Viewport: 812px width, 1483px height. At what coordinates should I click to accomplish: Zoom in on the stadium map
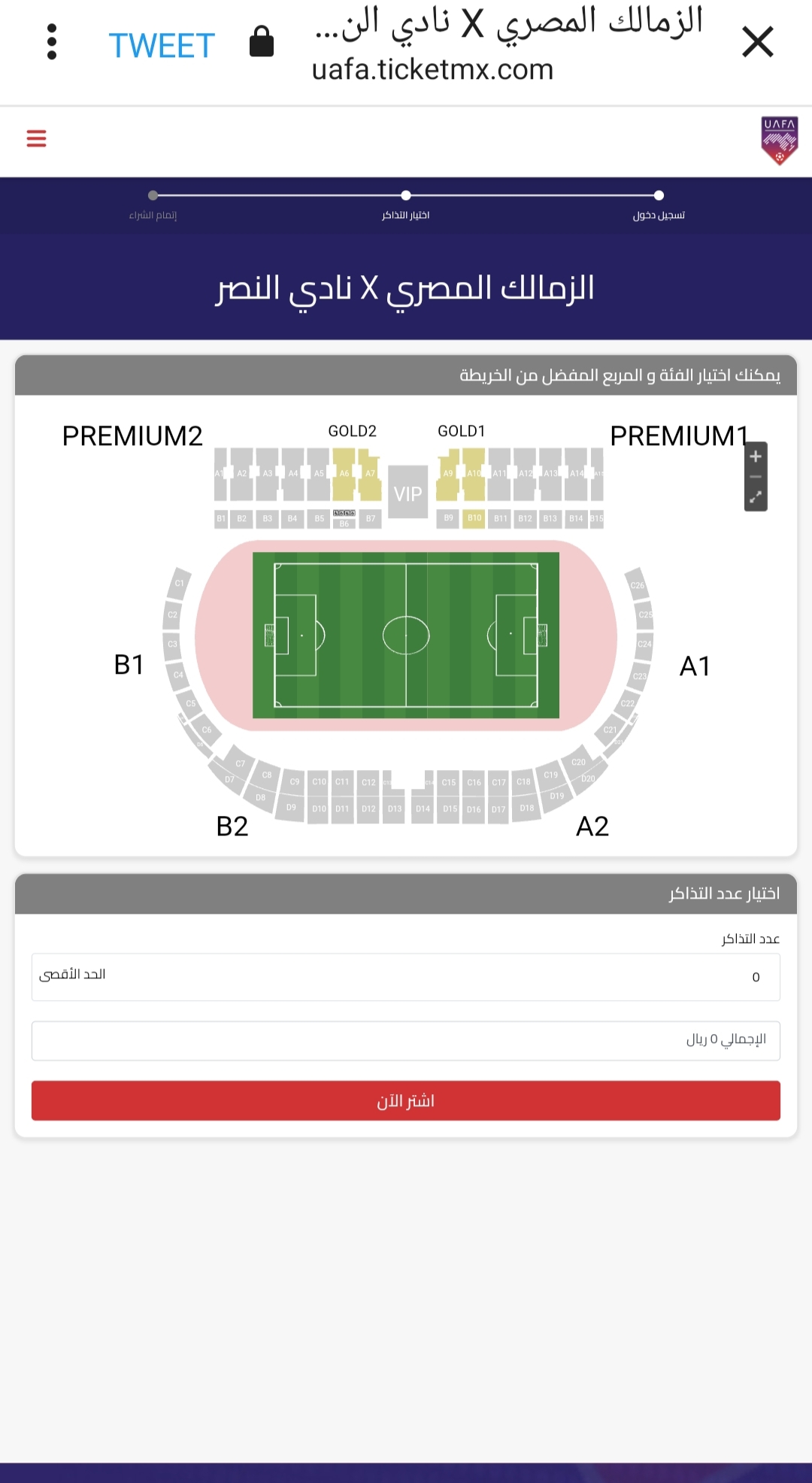756,456
